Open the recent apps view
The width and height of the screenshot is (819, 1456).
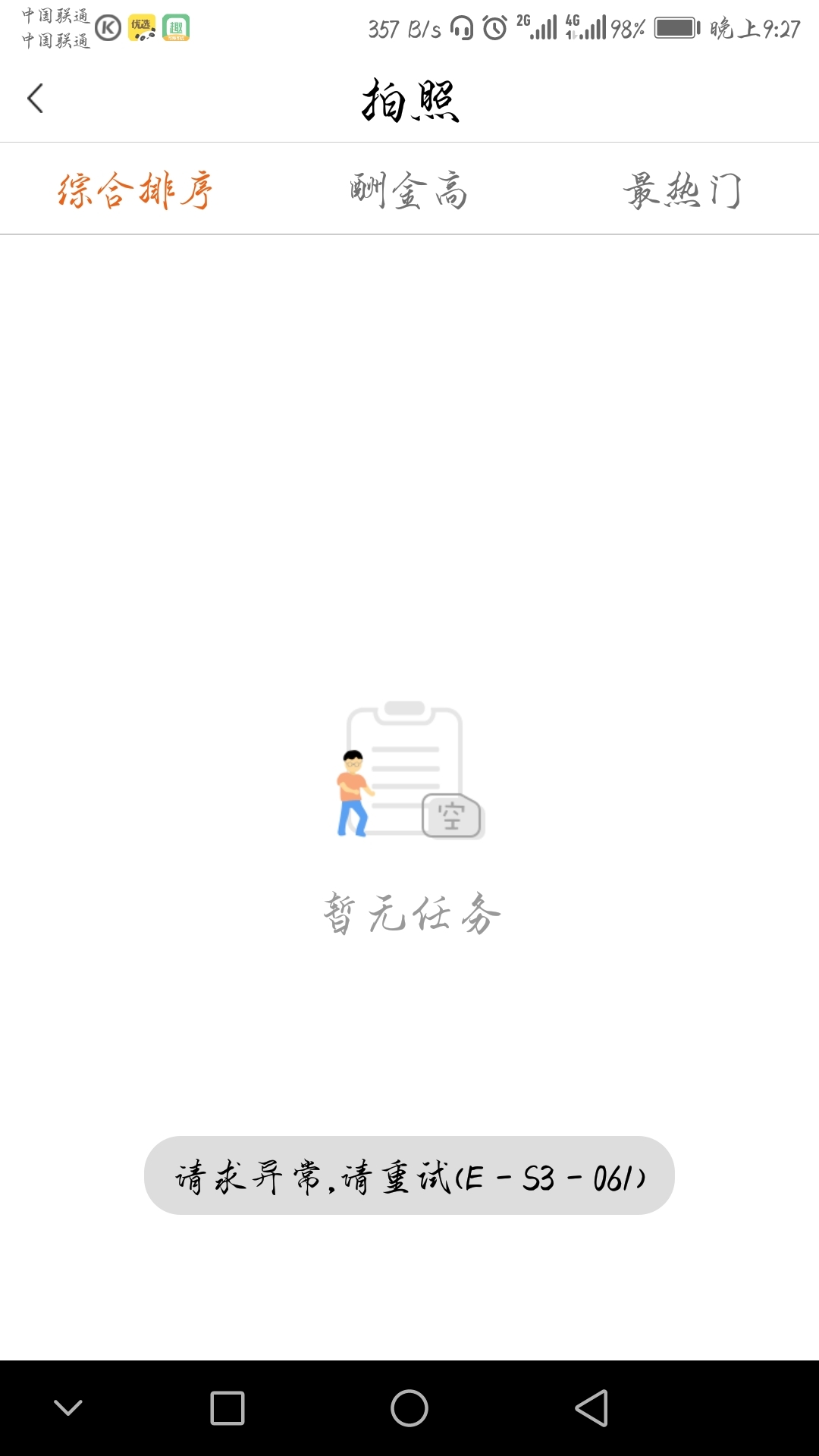[227, 1408]
